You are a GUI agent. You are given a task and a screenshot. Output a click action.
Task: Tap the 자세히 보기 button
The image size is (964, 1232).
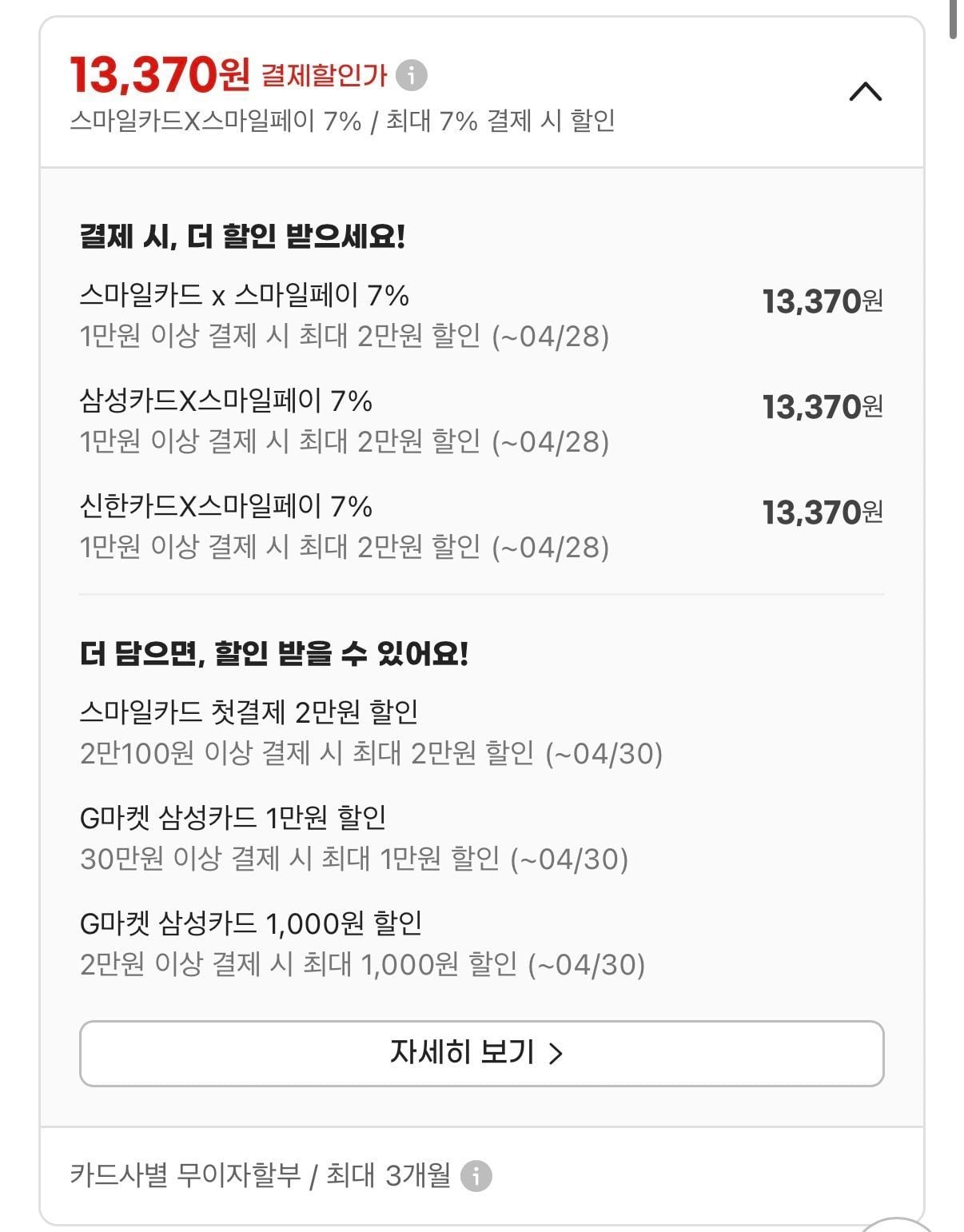pos(481,1053)
